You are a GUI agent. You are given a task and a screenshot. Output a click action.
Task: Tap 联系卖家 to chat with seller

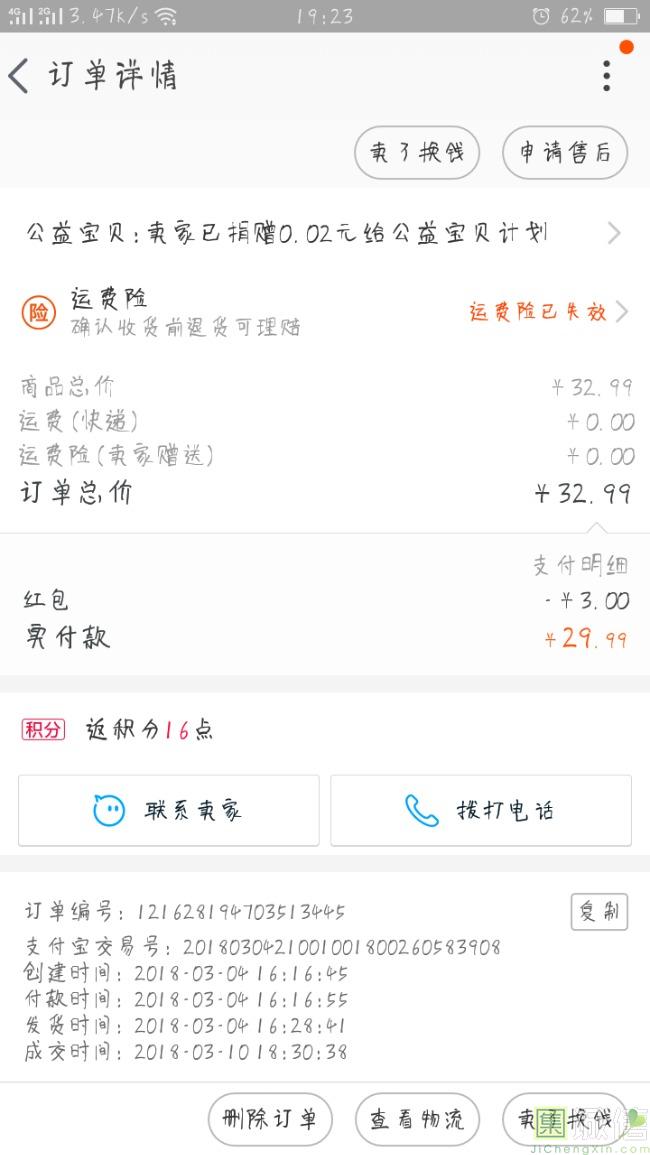169,810
